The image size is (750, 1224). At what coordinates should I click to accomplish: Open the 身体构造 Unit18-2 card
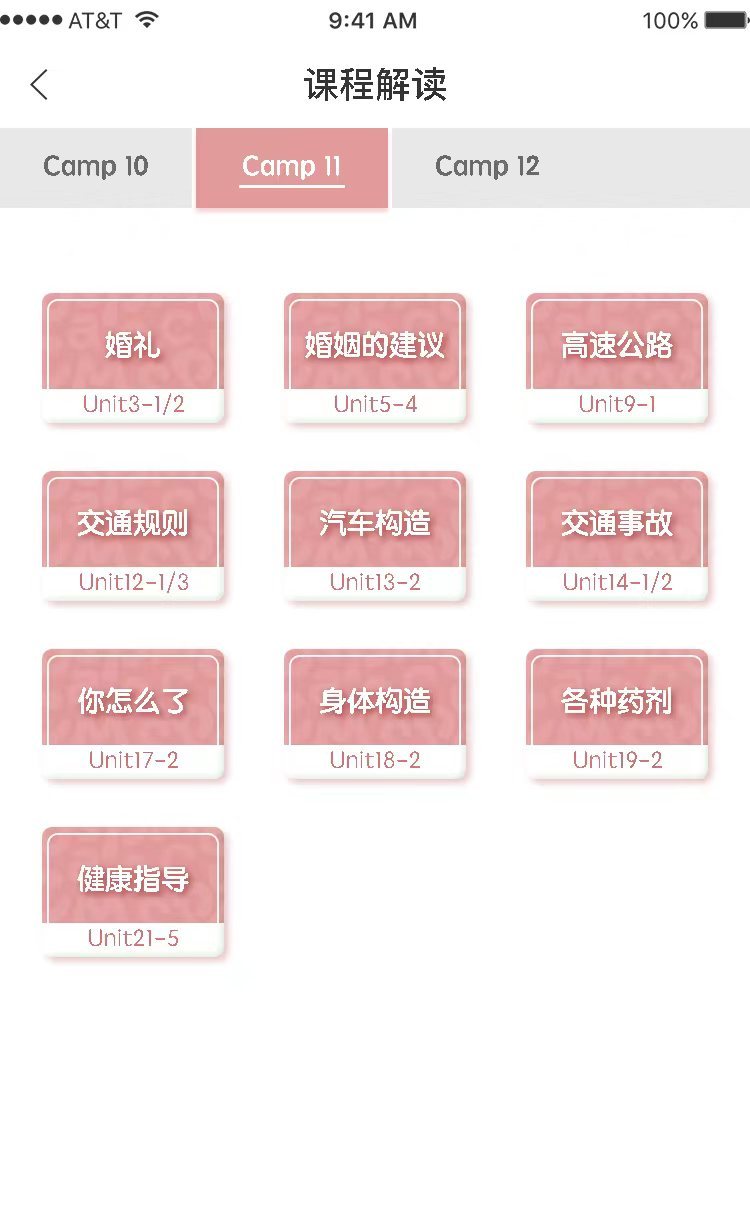[375, 714]
